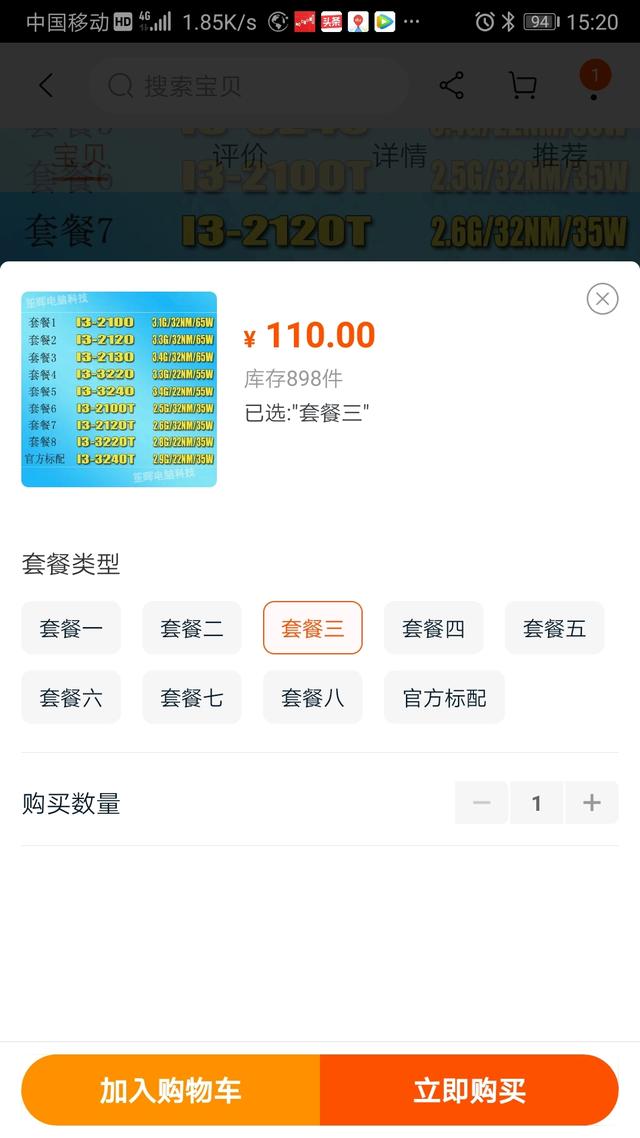Add item via 加入购物车
Screen dimensions: 640x1138
click(170, 1090)
